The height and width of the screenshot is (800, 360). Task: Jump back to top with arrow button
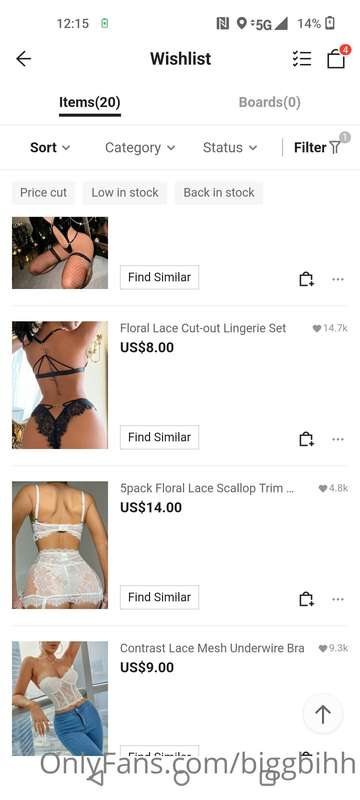point(322,714)
